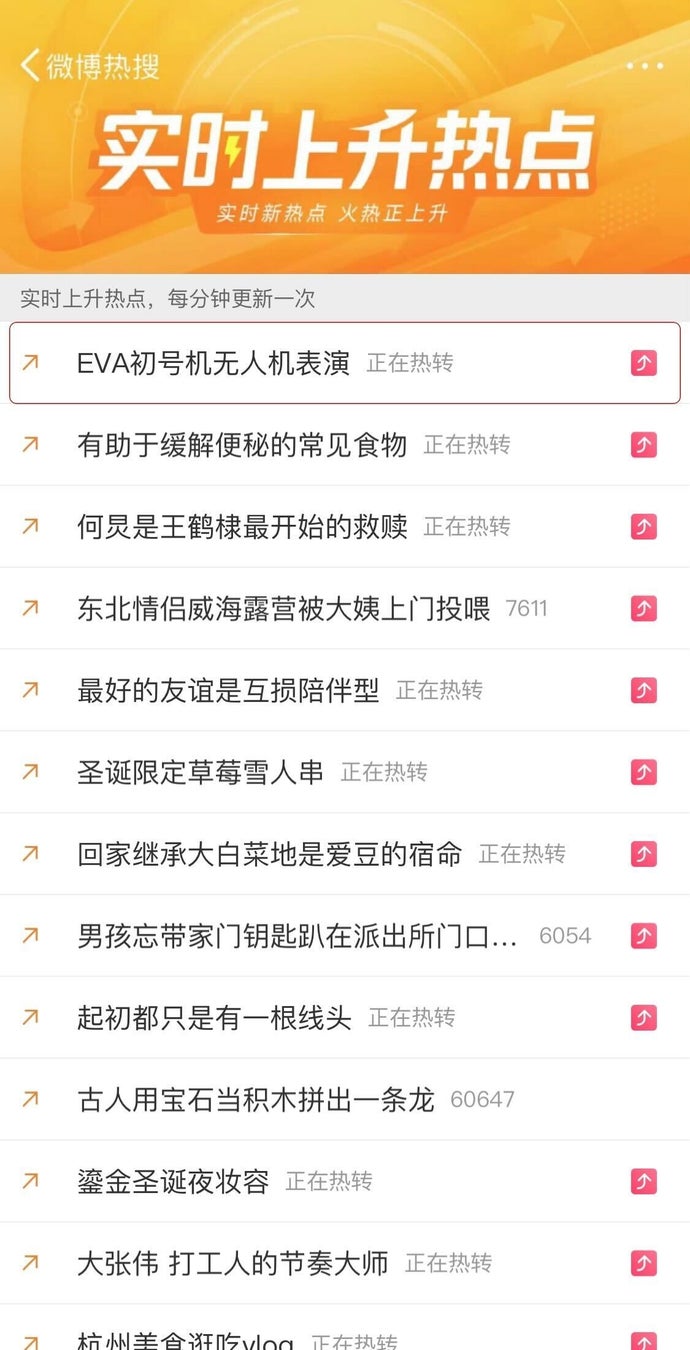Open topic 起初都只是有一根线头
This screenshot has height=1350, width=690.
pyautogui.click(x=214, y=1018)
